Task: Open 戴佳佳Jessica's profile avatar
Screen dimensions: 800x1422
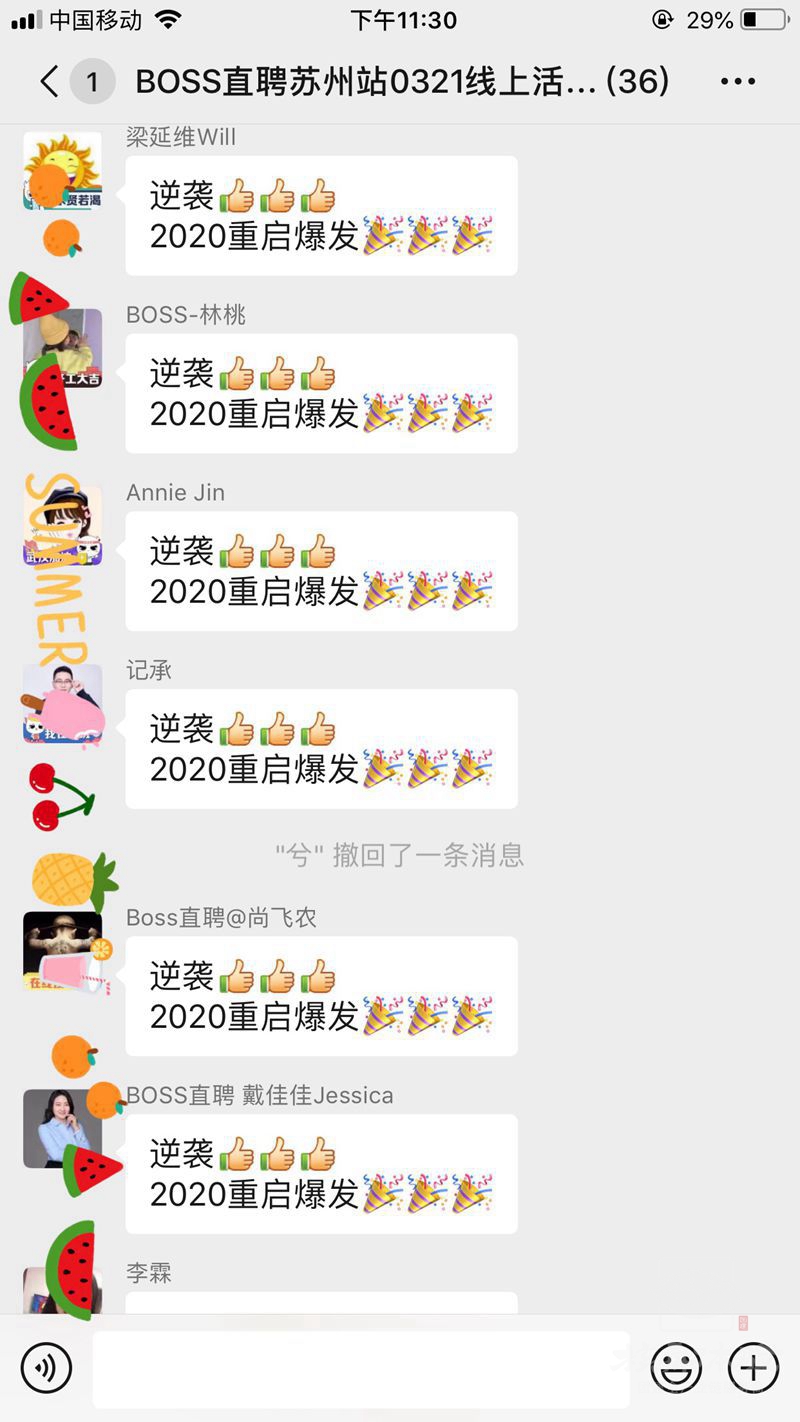Action: pos(62,1129)
